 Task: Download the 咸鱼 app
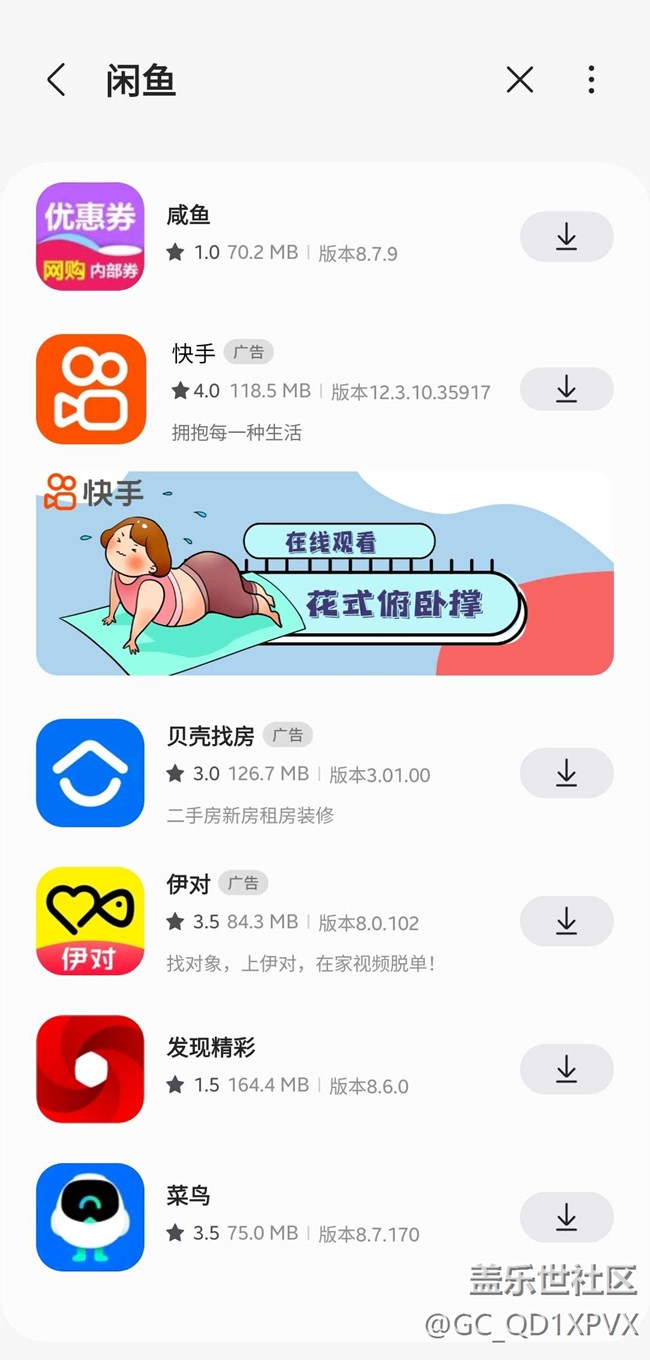[566, 236]
